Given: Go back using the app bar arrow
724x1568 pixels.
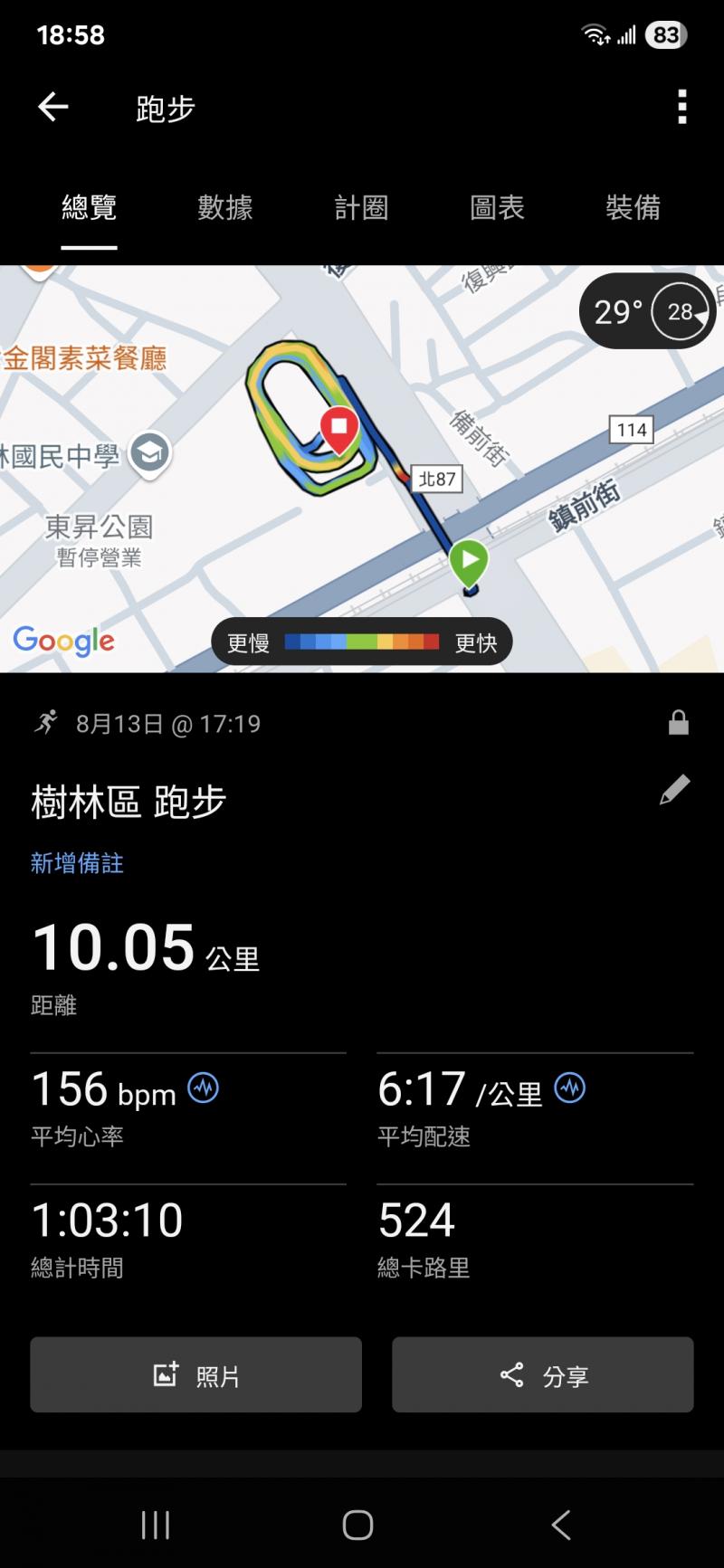Looking at the screenshot, I should (52, 108).
